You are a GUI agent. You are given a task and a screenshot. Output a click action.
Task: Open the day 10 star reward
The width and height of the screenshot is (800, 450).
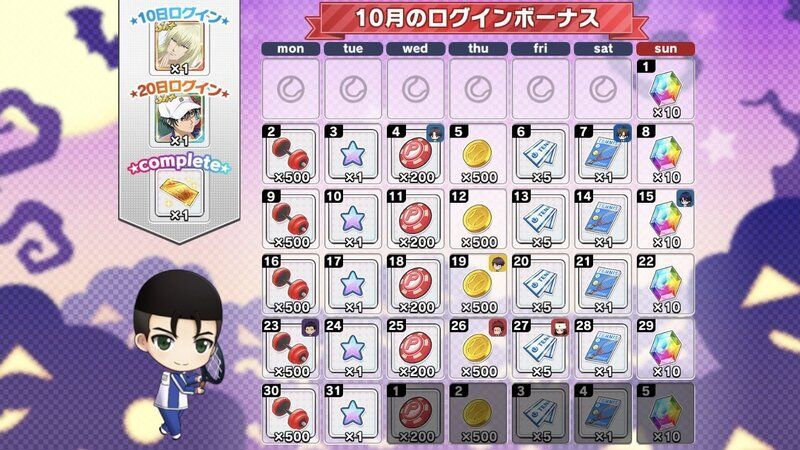tap(352, 220)
